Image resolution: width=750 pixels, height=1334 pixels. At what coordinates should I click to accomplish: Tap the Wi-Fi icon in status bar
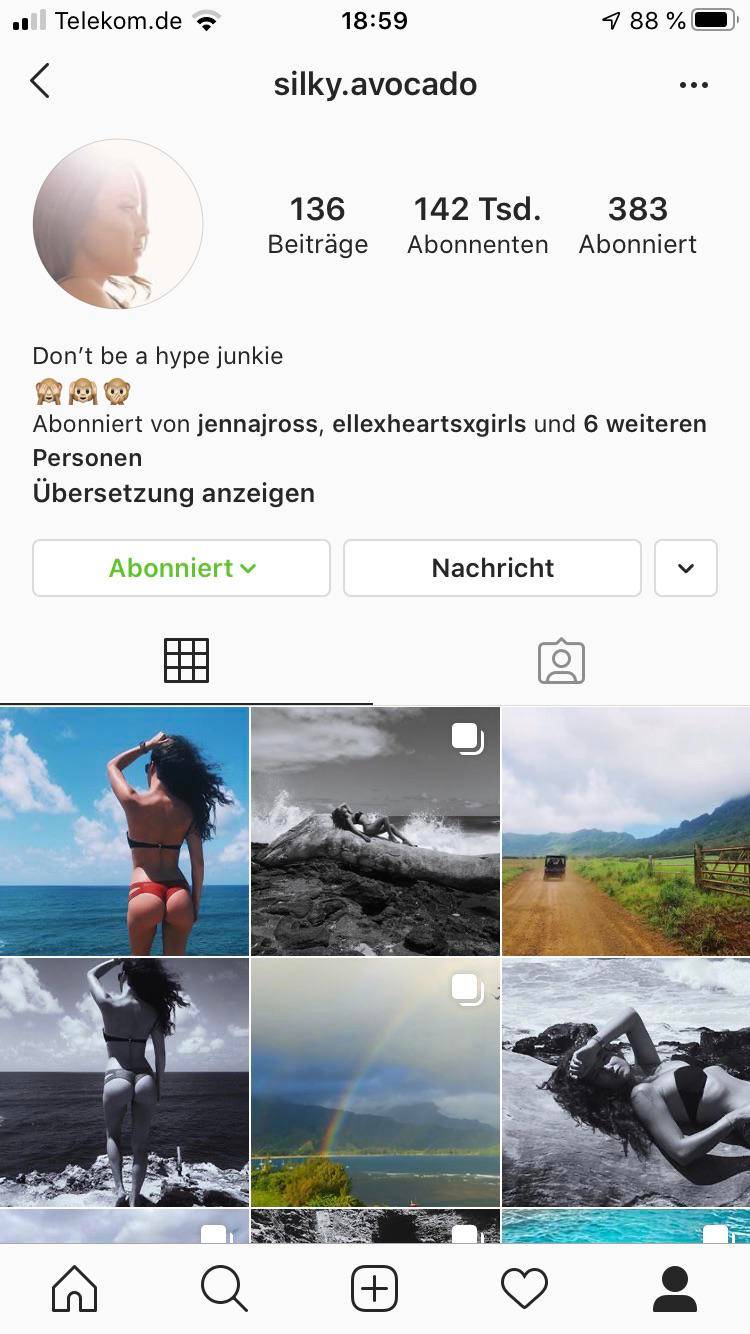[208, 19]
